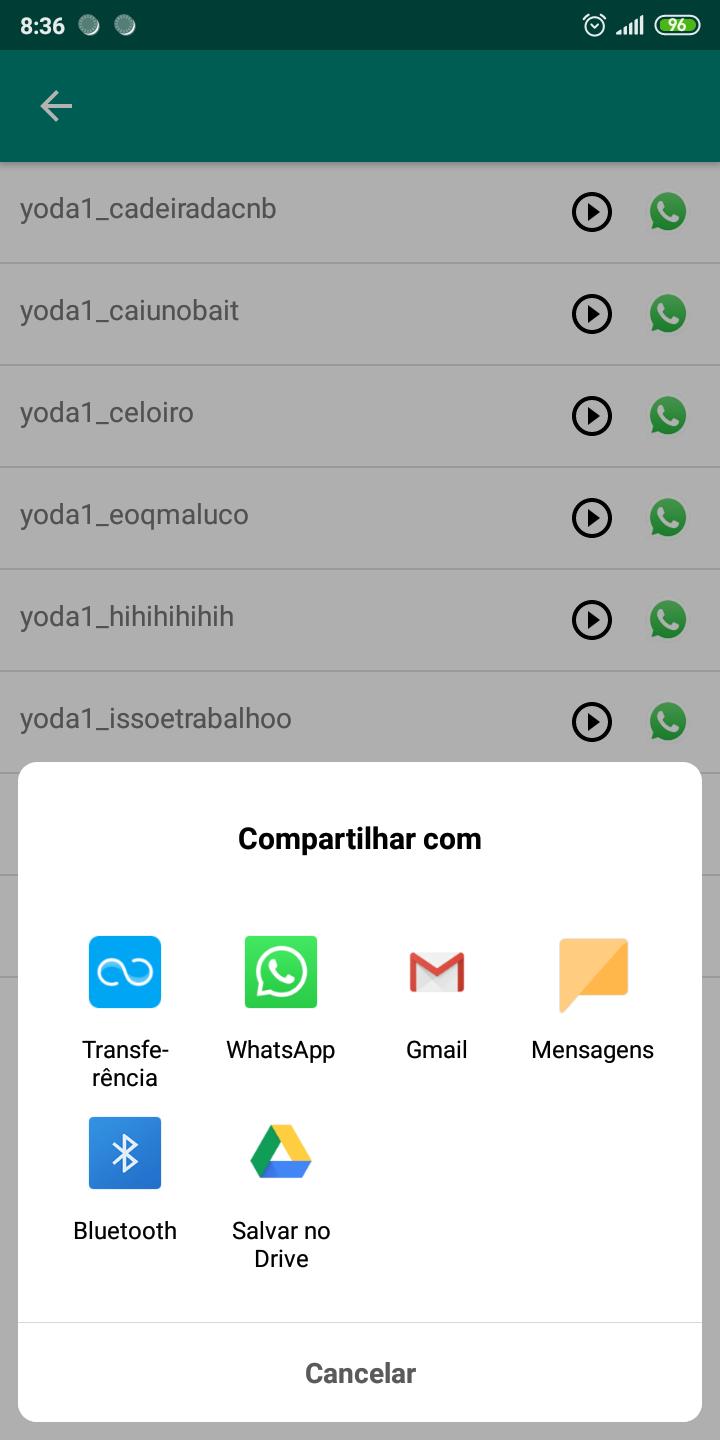
Task: Dismiss the share sheet with Cancelar
Action: click(x=360, y=1373)
